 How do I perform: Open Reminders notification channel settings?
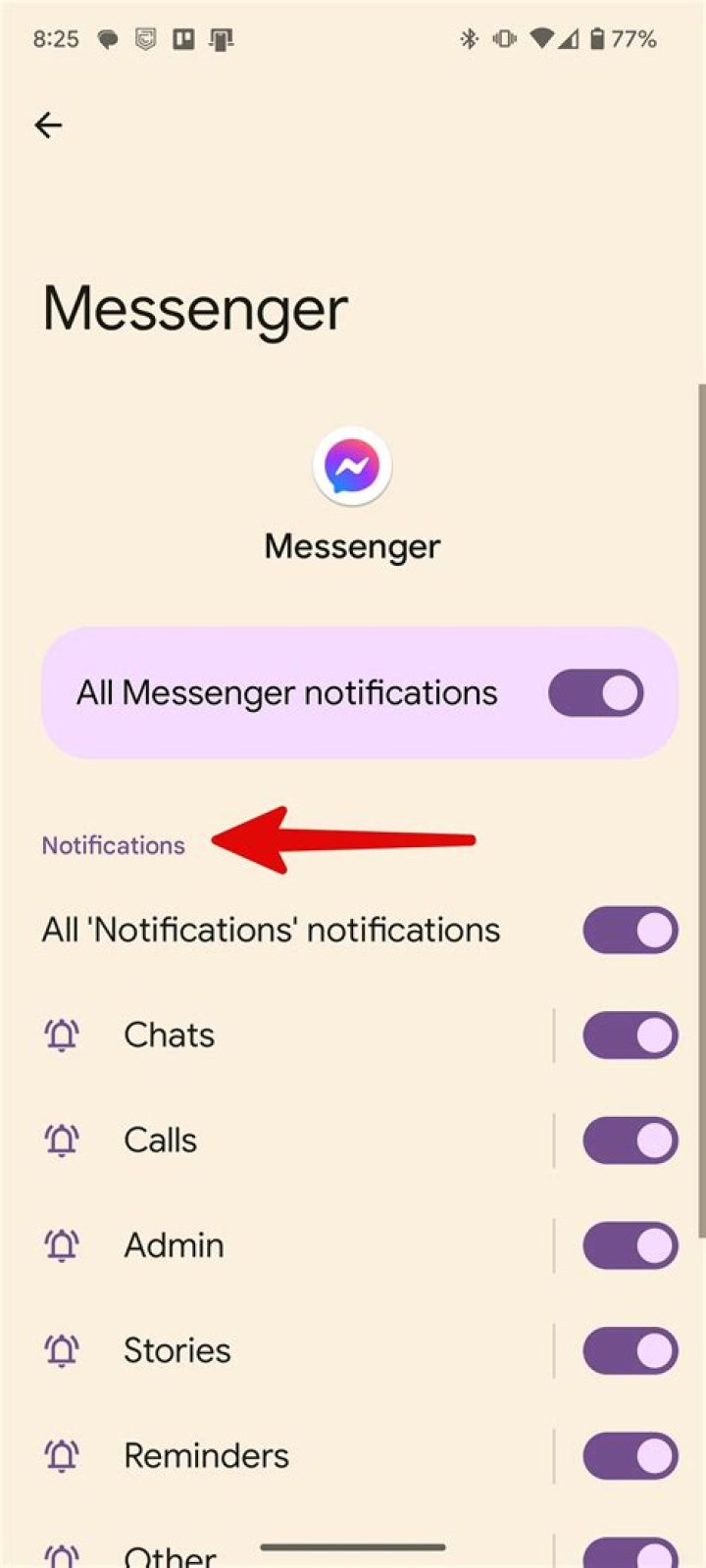coord(206,1455)
